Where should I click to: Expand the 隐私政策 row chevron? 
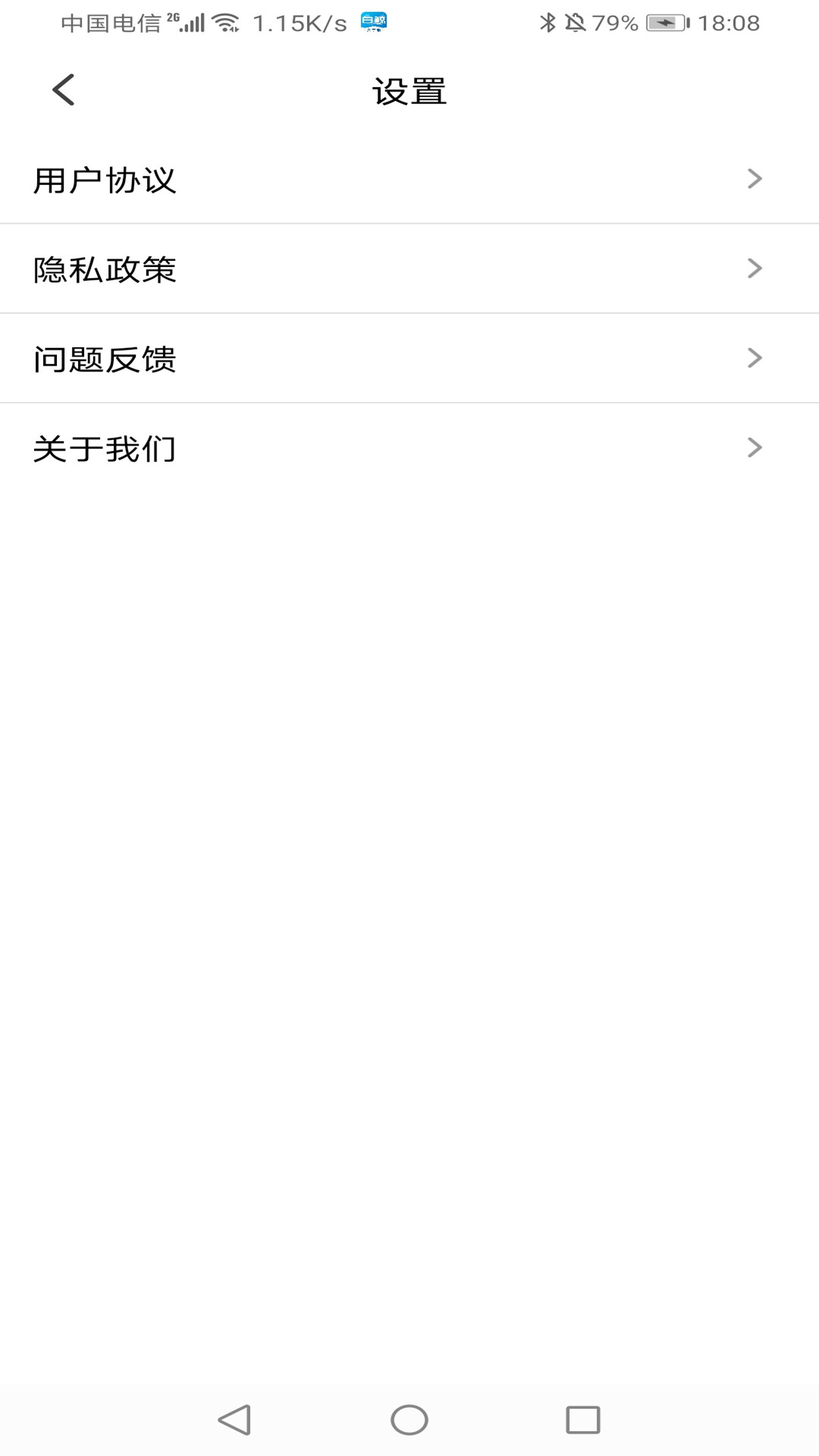pos(753,268)
